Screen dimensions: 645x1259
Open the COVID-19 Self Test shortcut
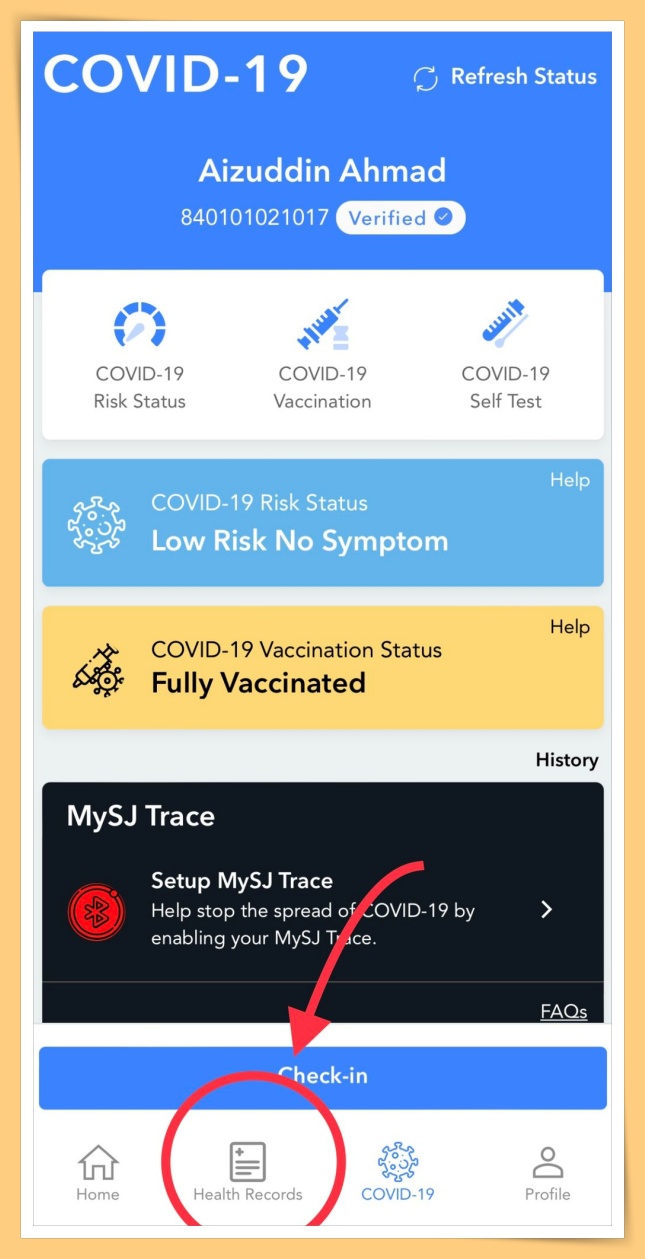point(505,355)
